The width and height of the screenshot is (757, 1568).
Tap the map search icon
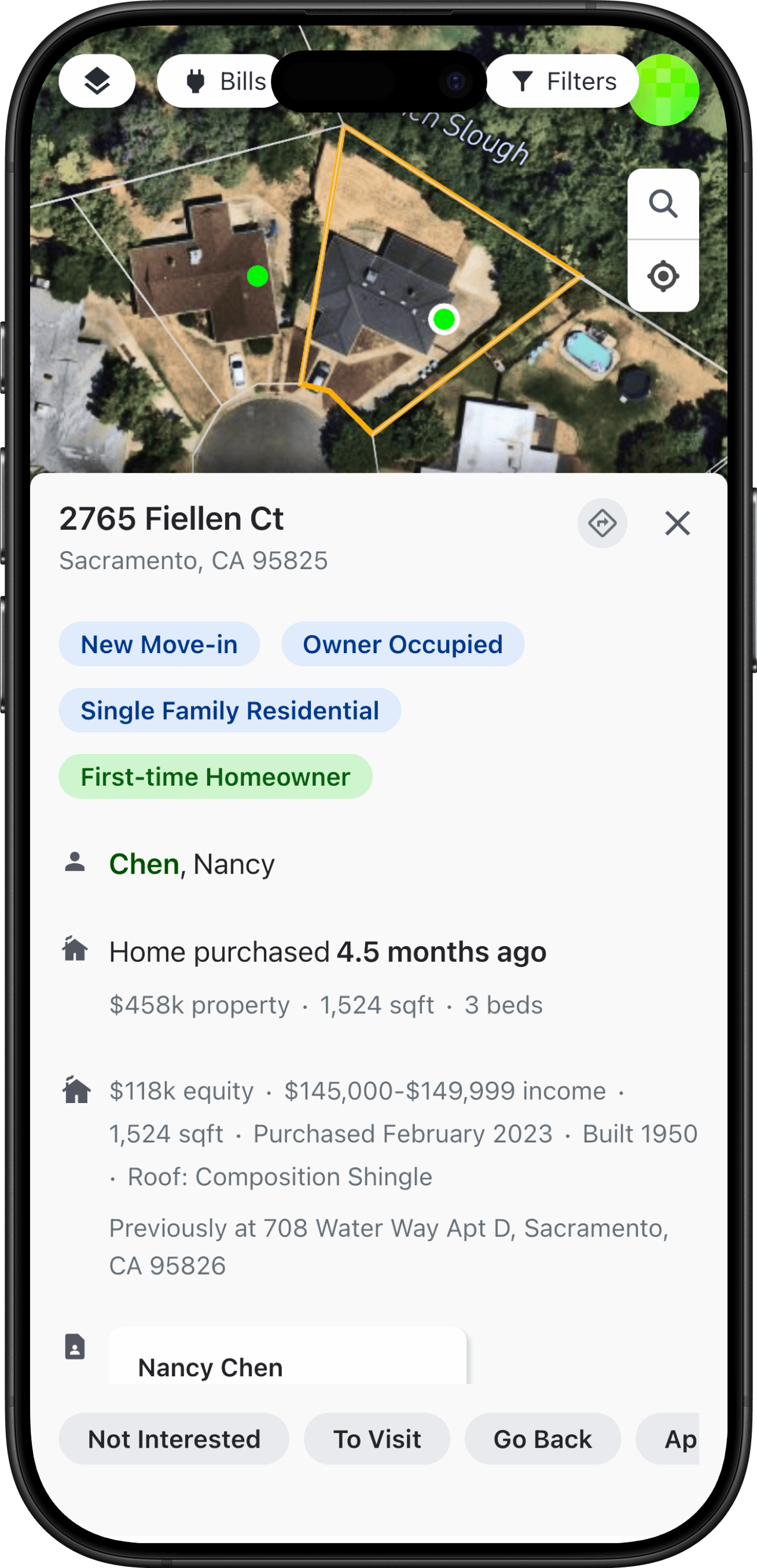[663, 204]
